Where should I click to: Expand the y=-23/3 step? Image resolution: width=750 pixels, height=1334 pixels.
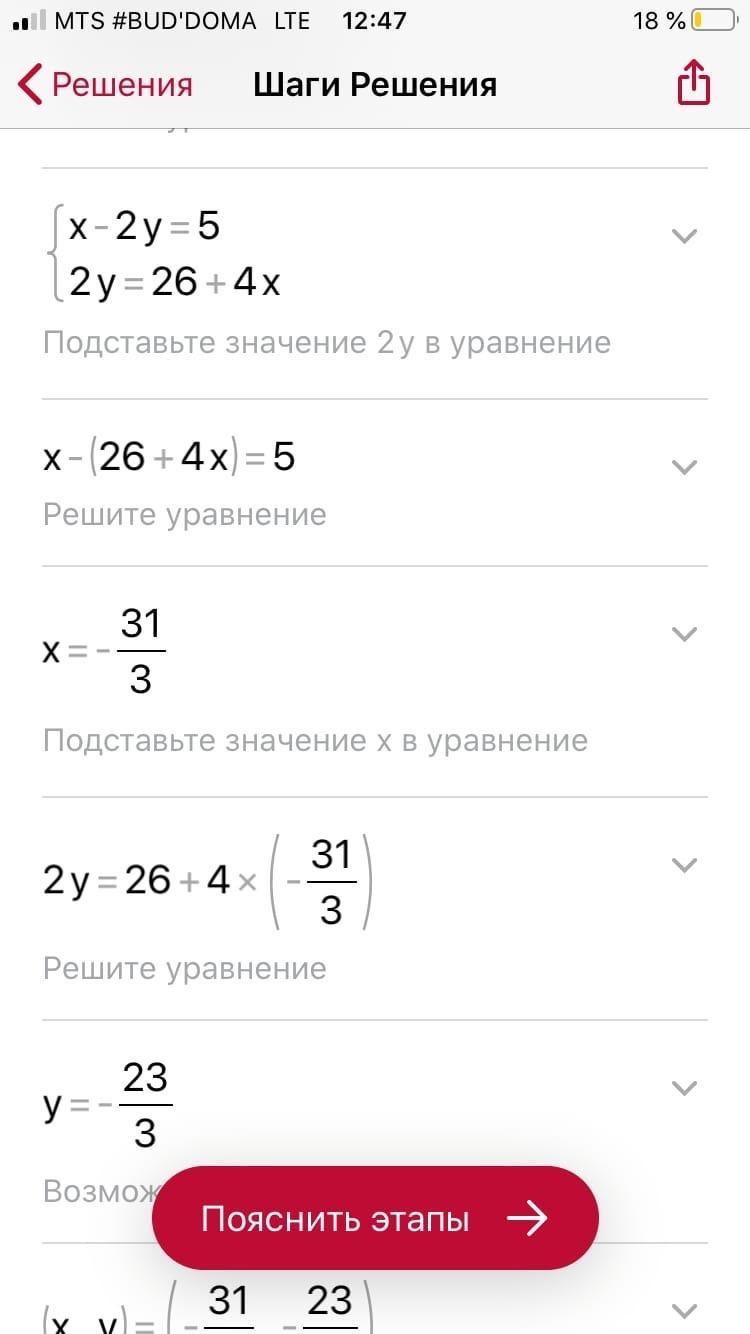[684, 1087]
